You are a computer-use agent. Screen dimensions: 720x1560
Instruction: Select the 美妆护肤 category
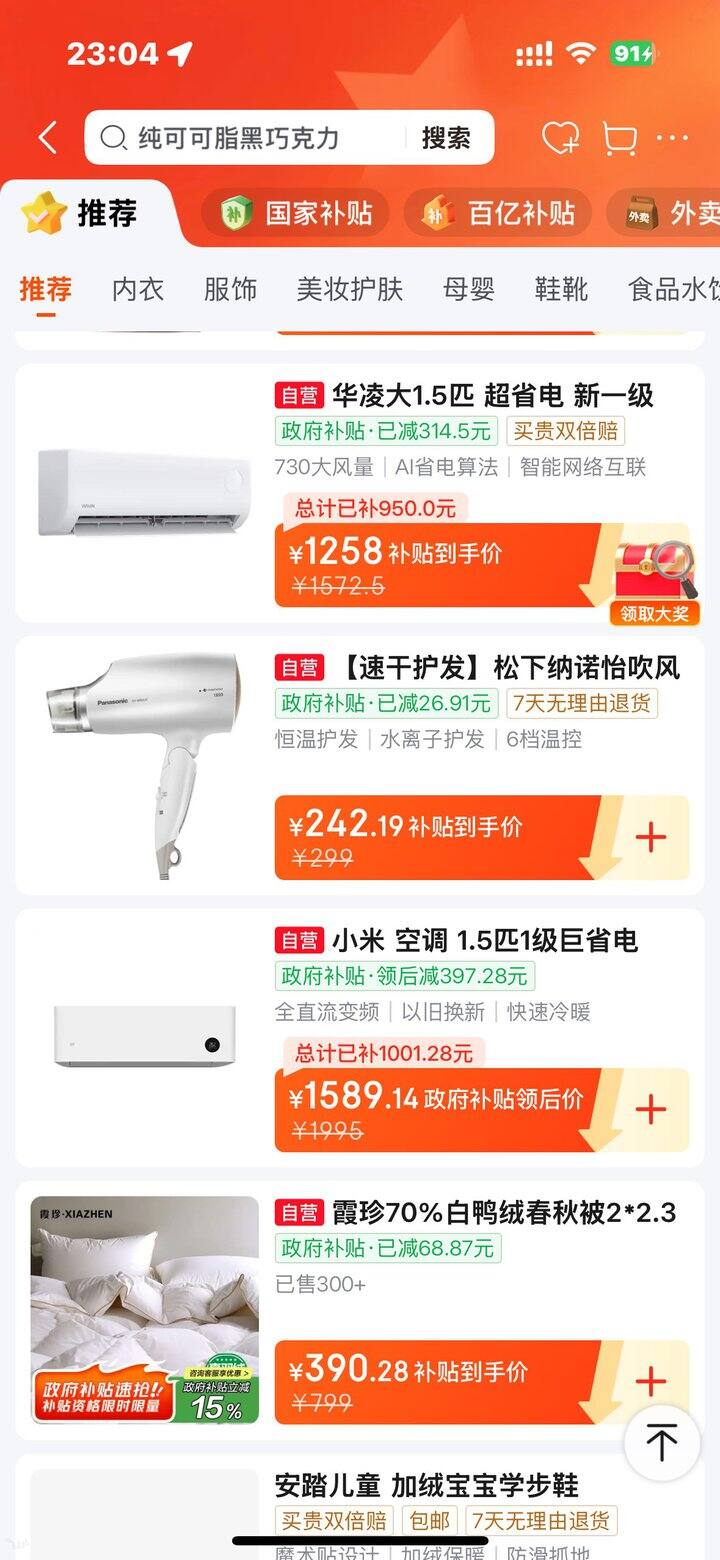(x=350, y=290)
